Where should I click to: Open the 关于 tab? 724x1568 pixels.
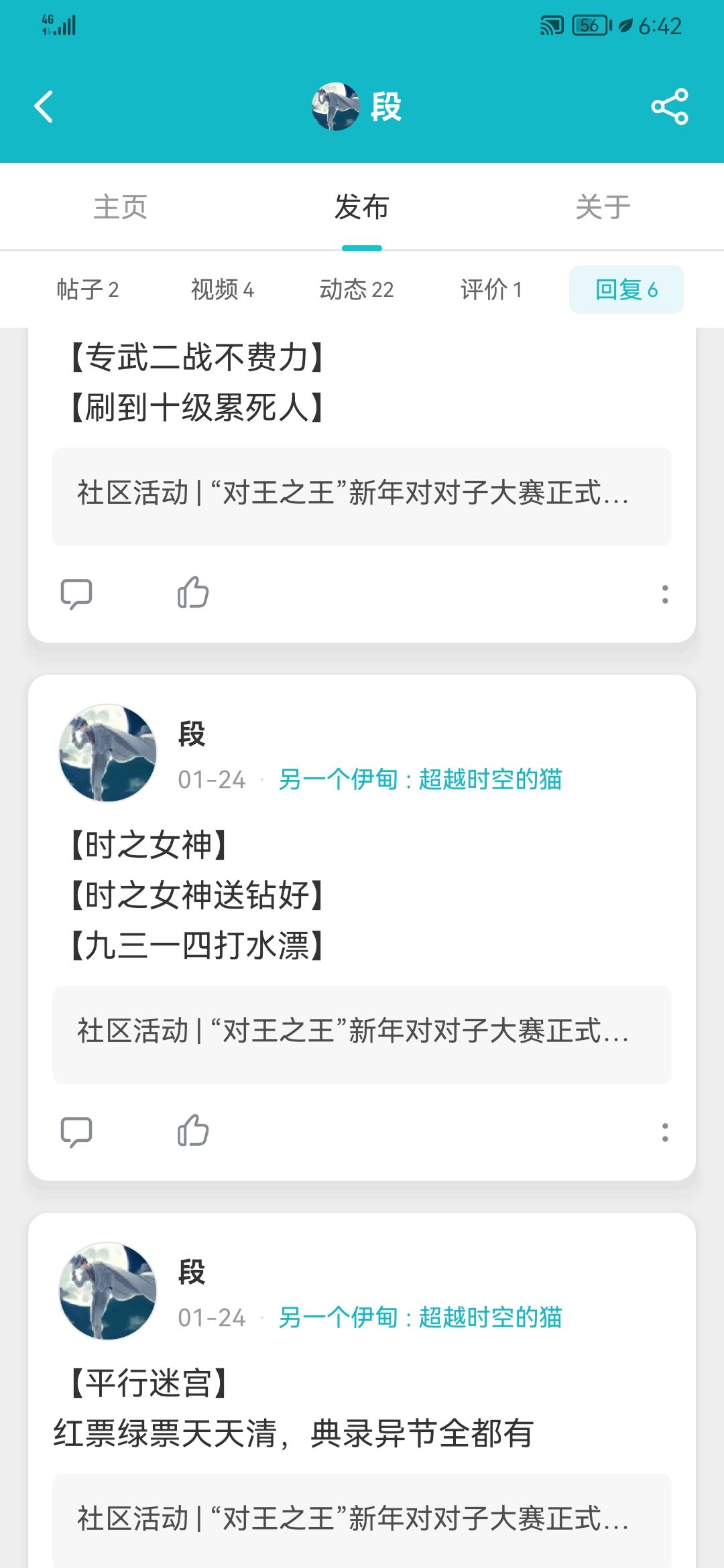603,207
